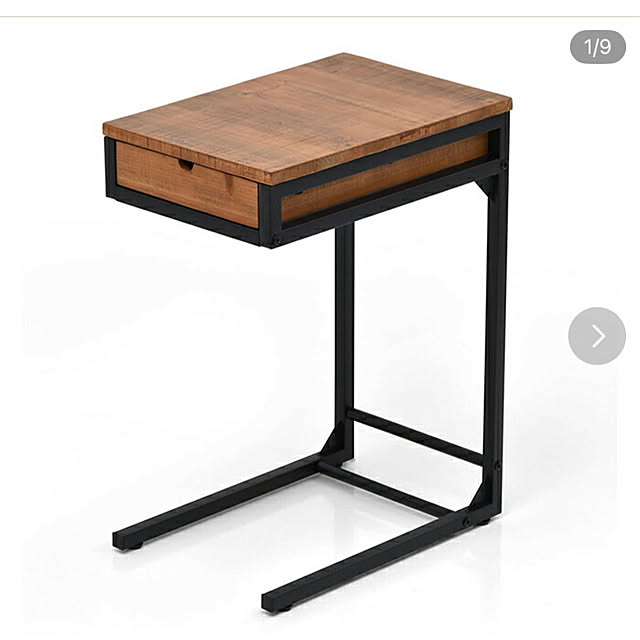Go to the next product photo
The width and height of the screenshot is (640, 640).
597,336
